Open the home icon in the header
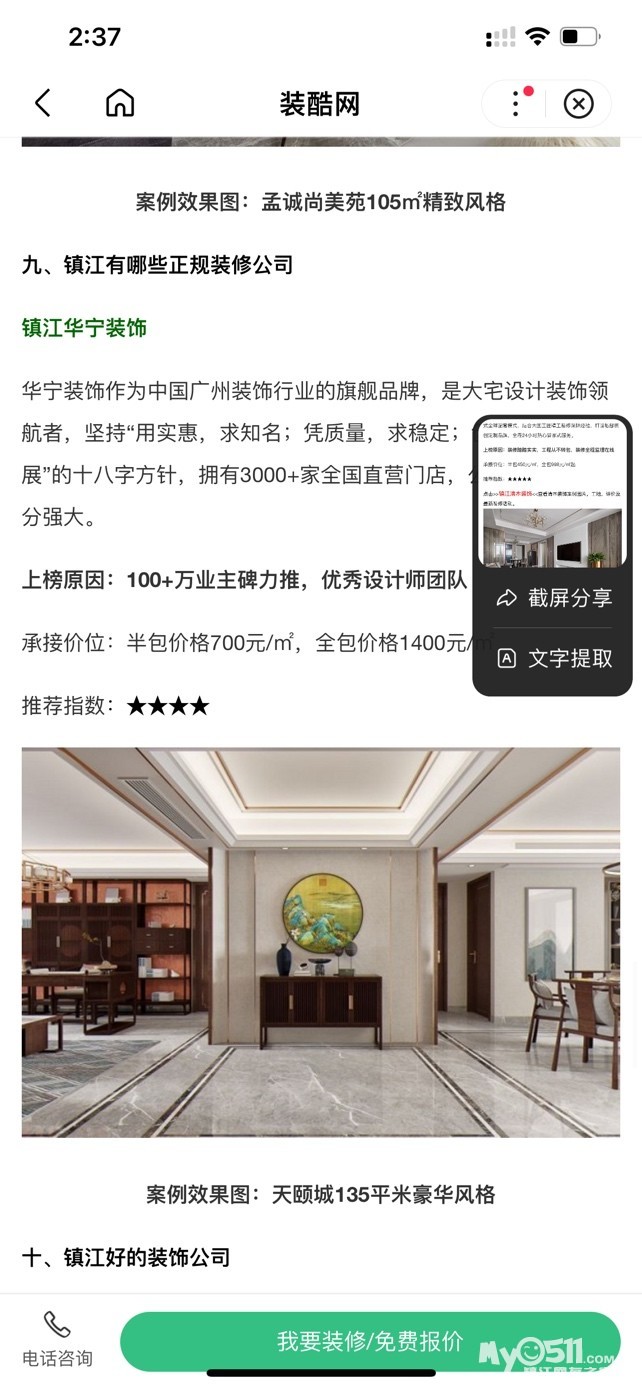 120,103
